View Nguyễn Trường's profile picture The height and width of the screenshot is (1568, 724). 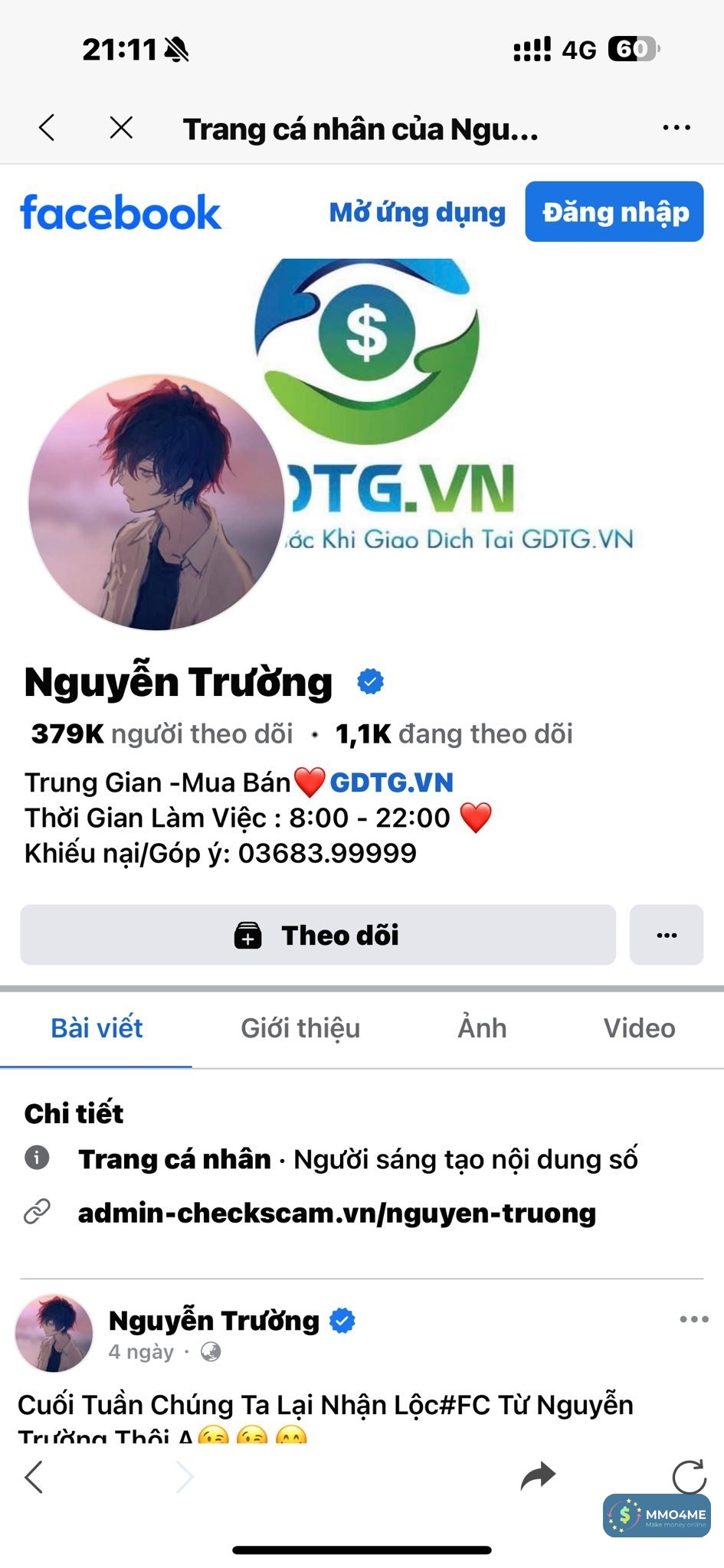pyautogui.click(x=156, y=502)
